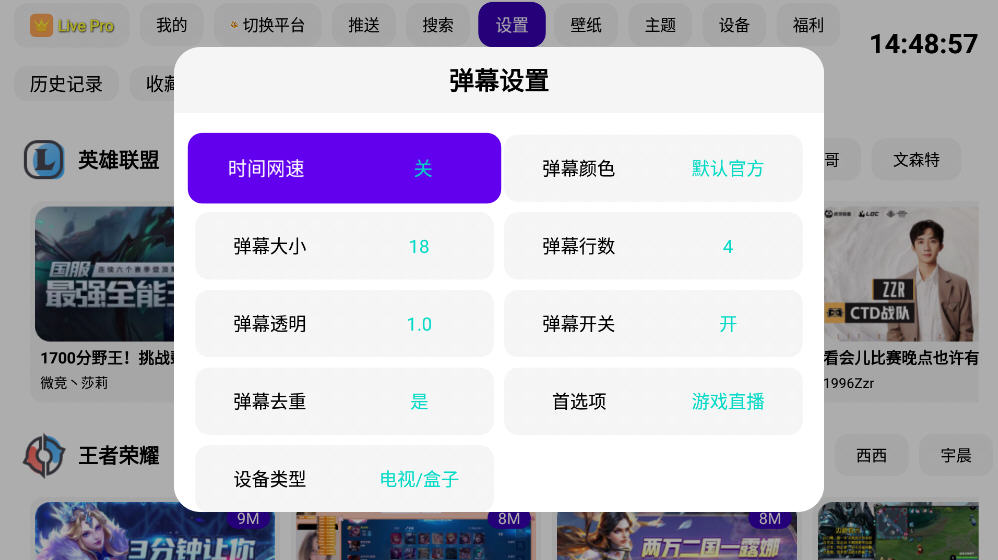The height and width of the screenshot is (560, 998).
Task: Select the 文森特 streamer chip
Action: (x=916, y=159)
